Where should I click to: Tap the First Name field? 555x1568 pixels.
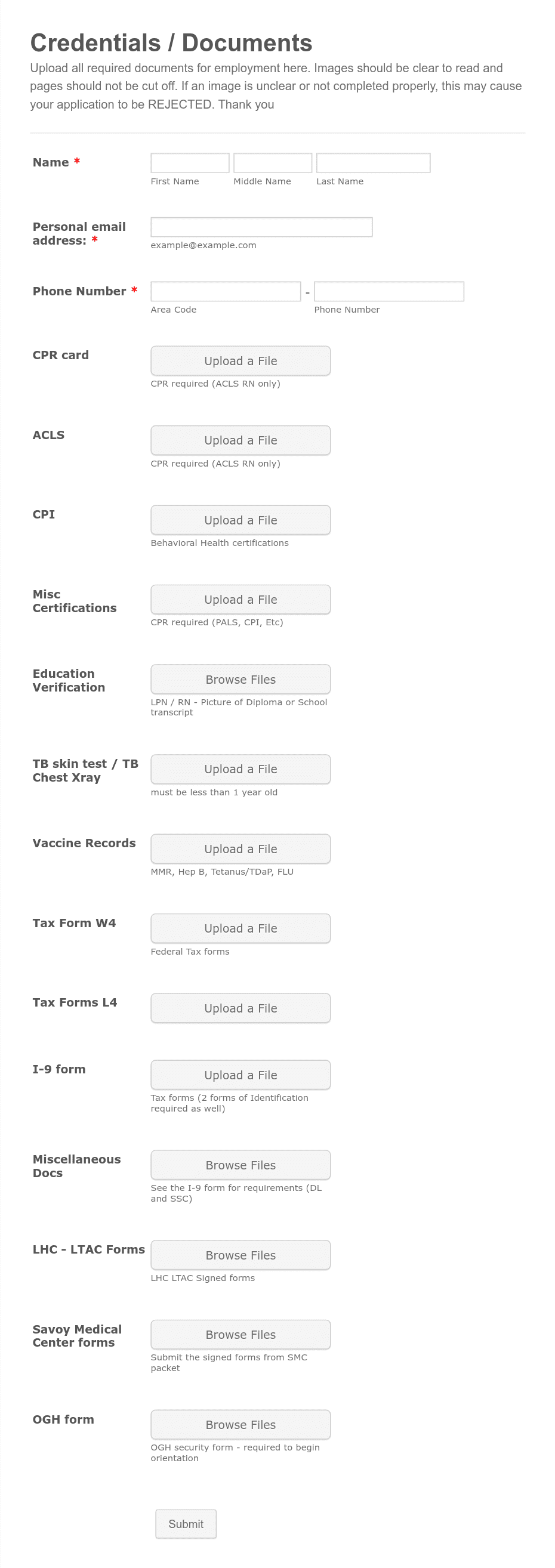pyautogui.click(x=190, y=163)
